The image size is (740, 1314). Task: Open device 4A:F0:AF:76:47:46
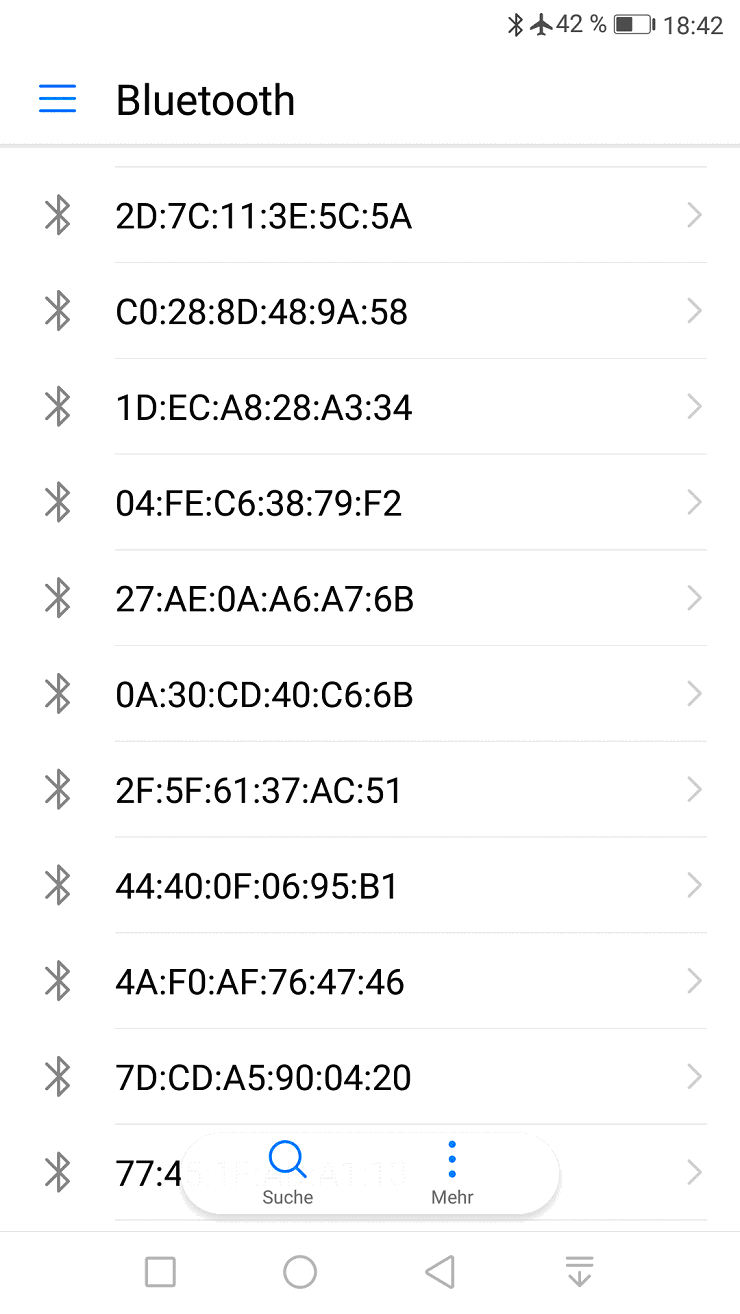coord(370,982)
